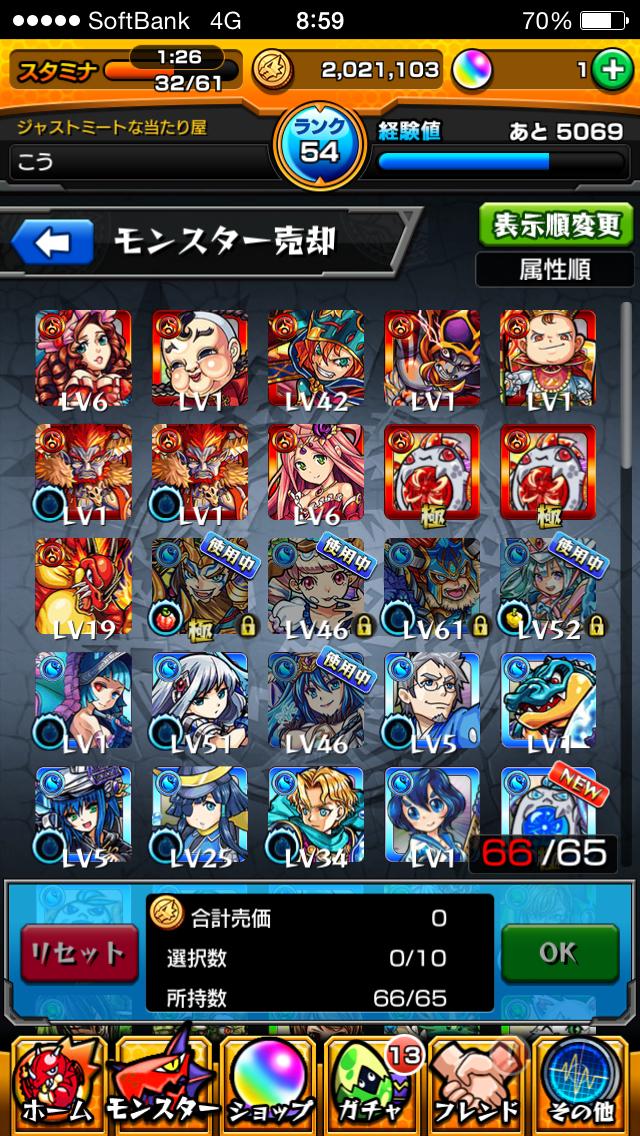The height and width of the screenshot is (1136, 640).
Task: Pick the LV61 locked blue monster
Action: [431, 587]
